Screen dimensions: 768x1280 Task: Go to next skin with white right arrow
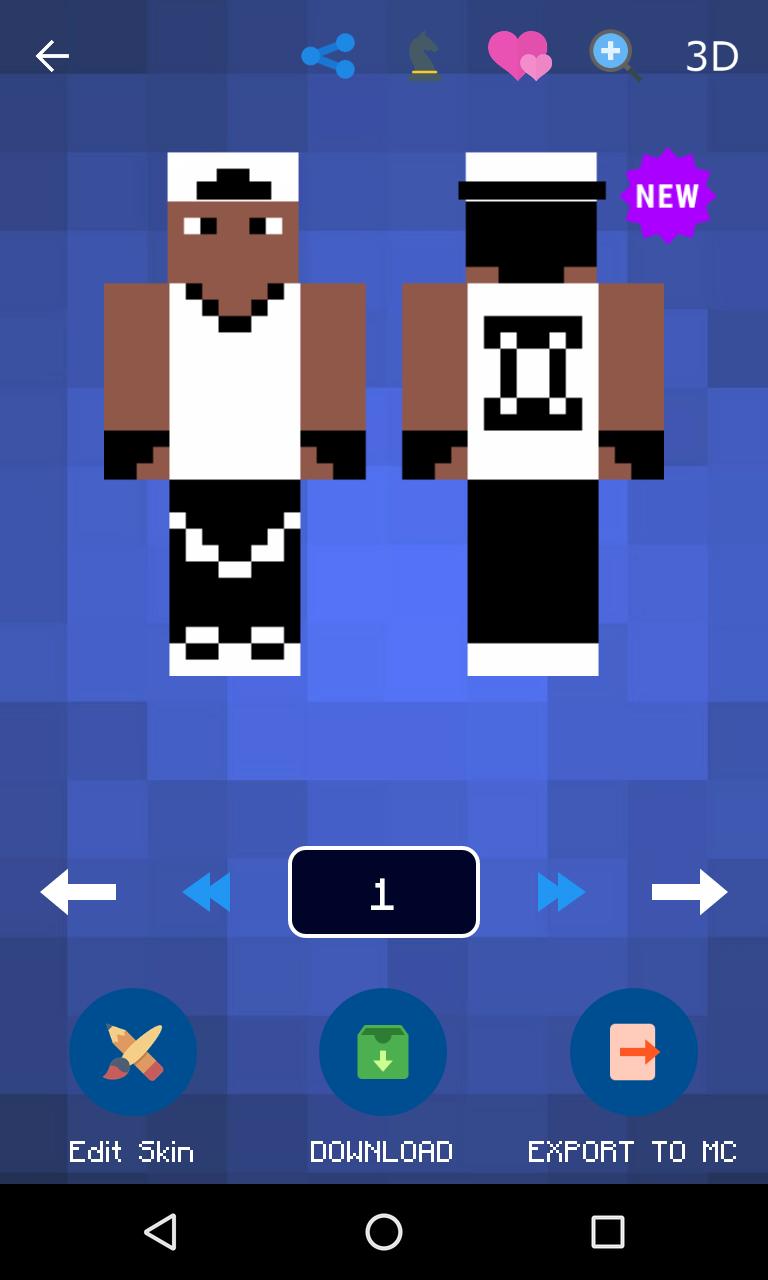coord(689,892)
